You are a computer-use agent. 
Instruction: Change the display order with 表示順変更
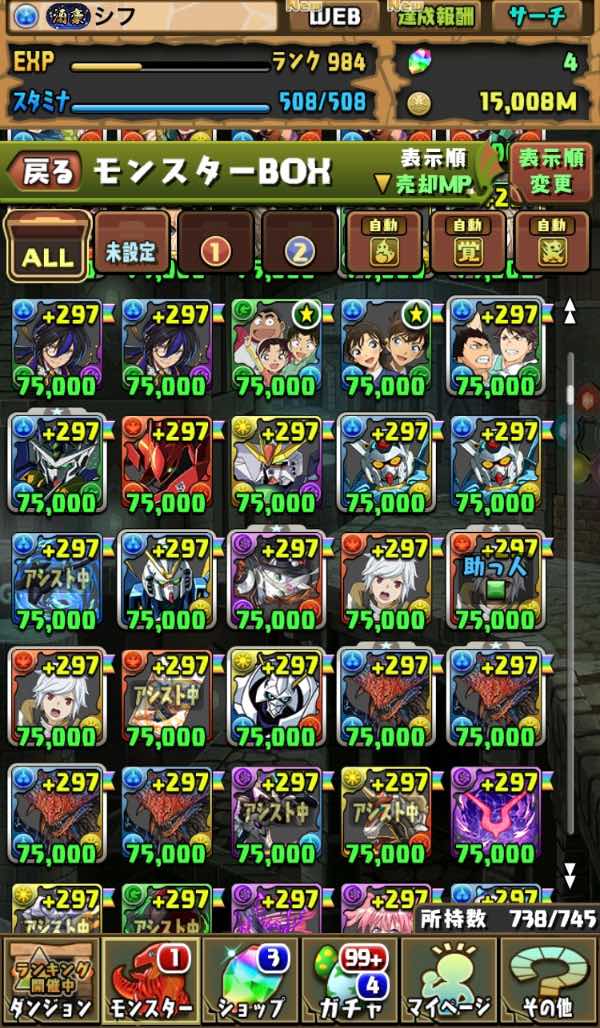coord(550,171)
